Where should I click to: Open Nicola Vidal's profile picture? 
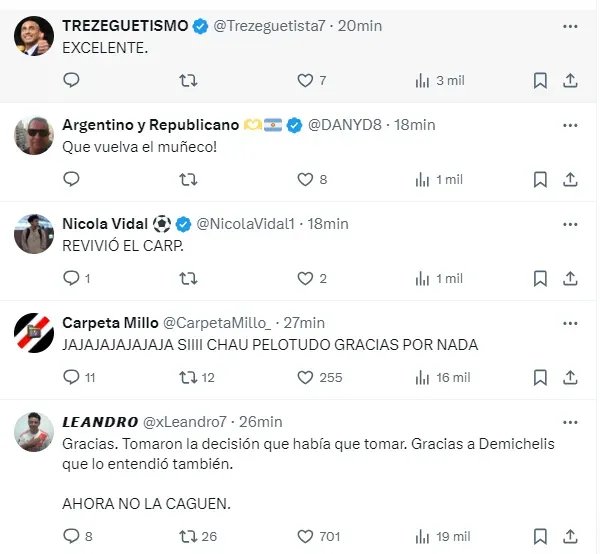(34, 234)
